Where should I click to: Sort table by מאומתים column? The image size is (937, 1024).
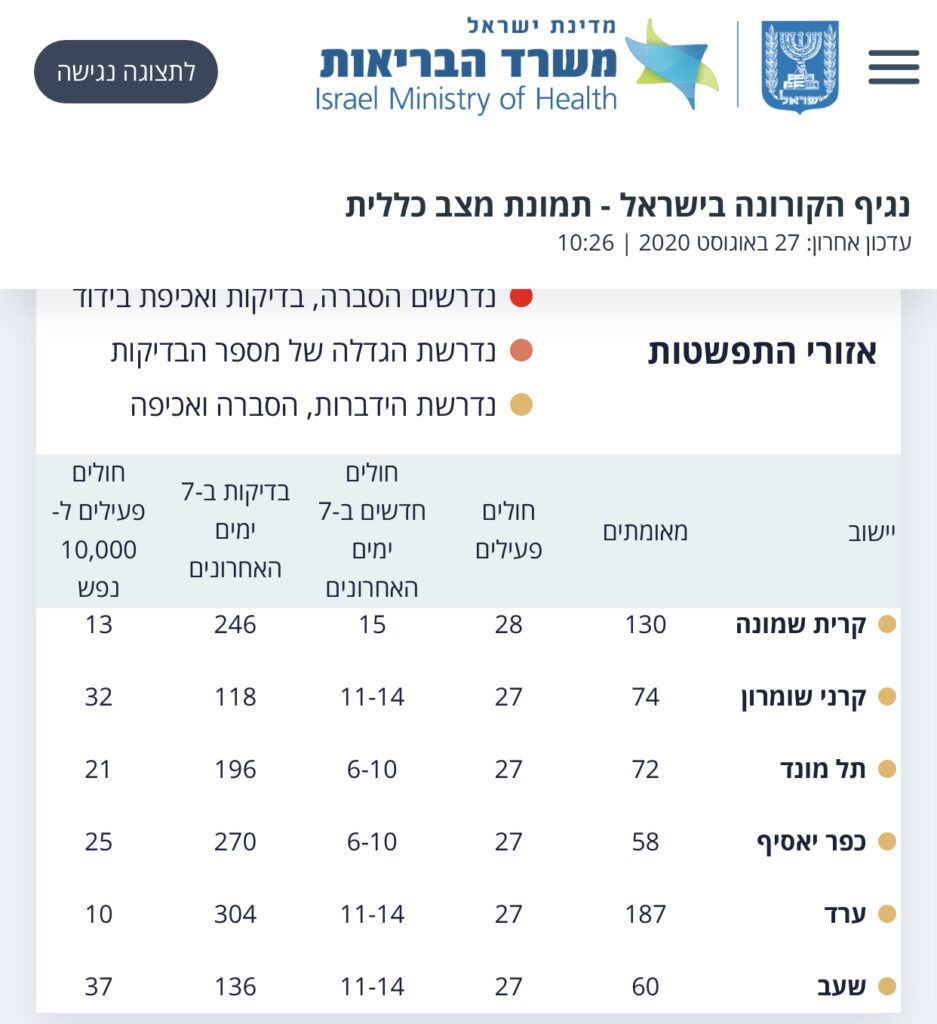[645, 531]
